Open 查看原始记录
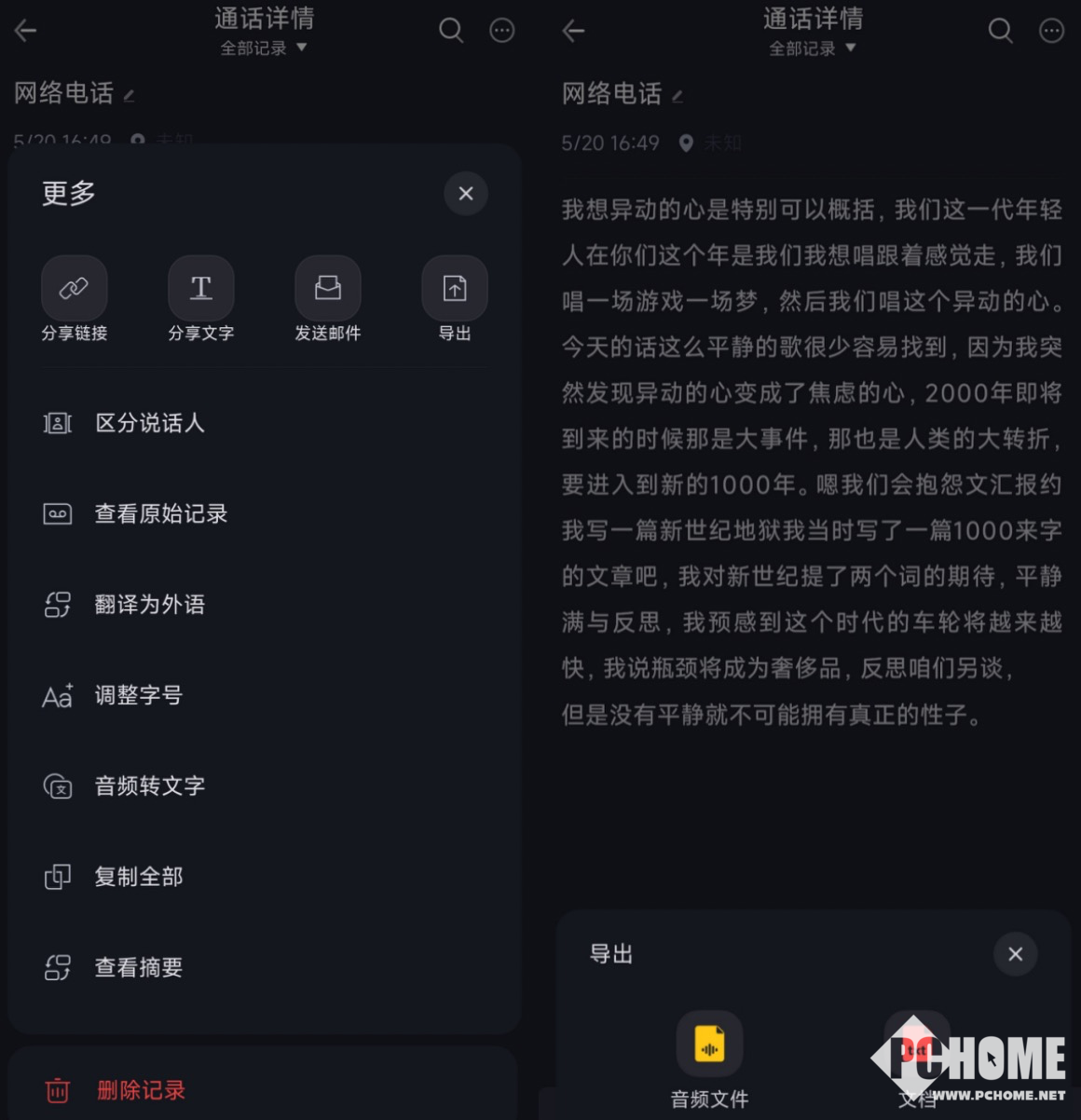The image size is (1081, 1120). coord(160,513)
